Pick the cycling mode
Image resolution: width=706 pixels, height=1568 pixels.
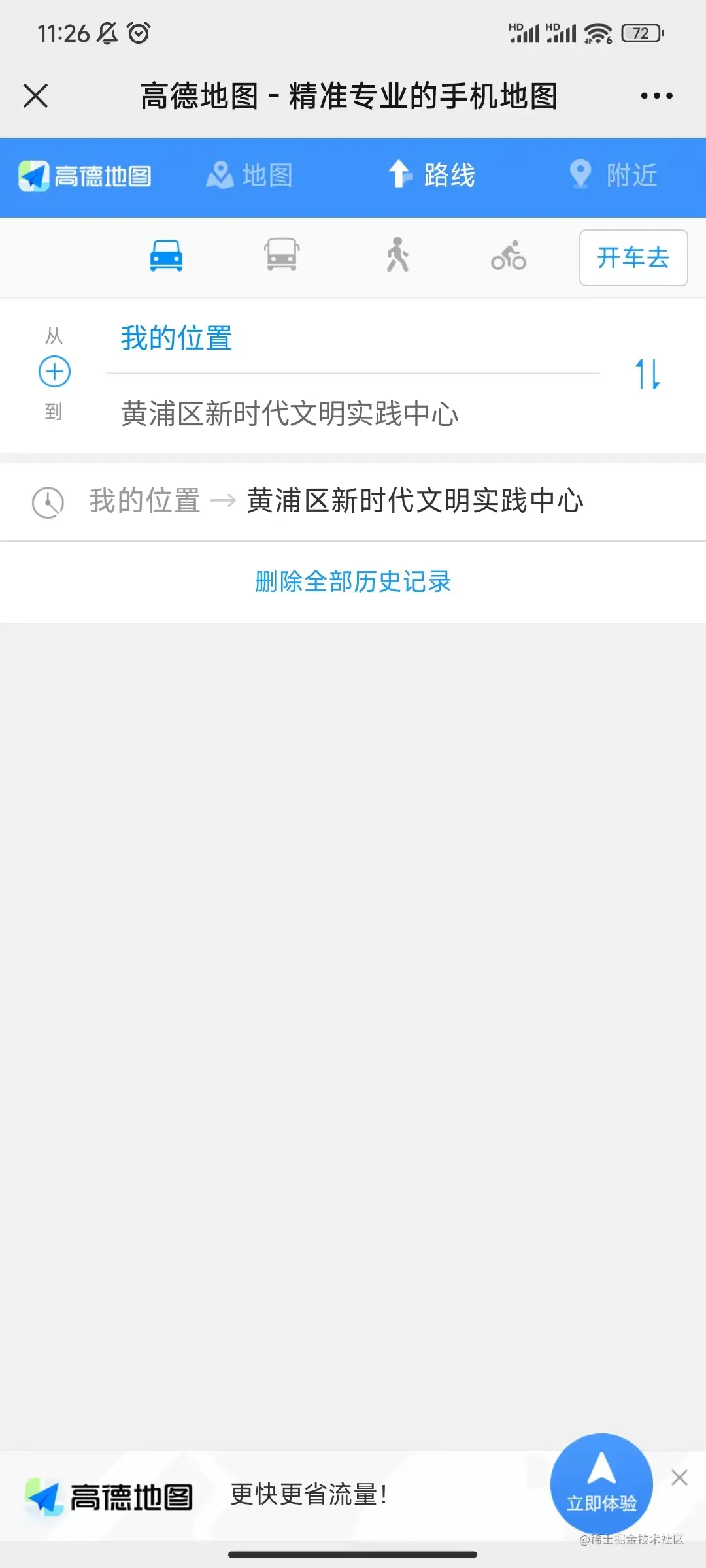coord(509,255)
